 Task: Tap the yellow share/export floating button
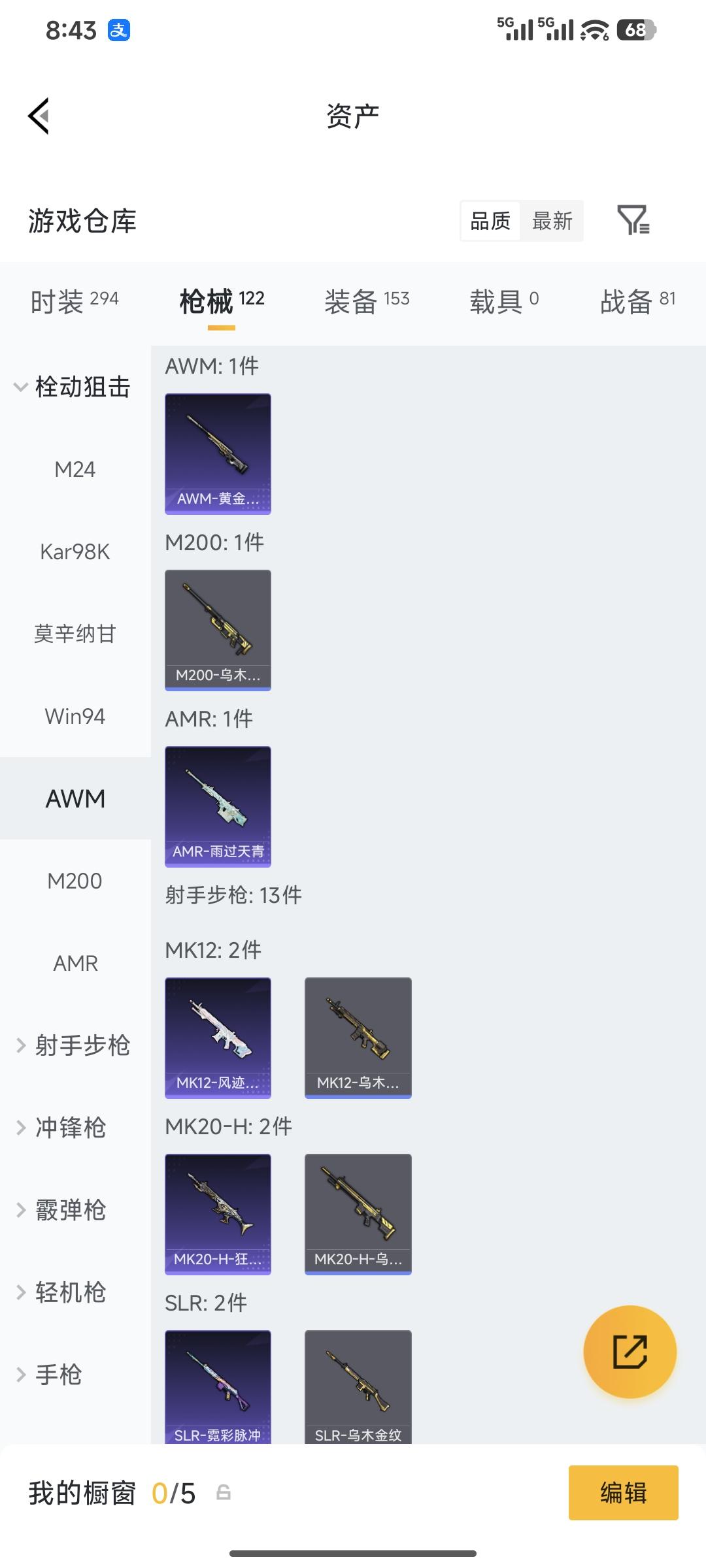pos(630,1352)
